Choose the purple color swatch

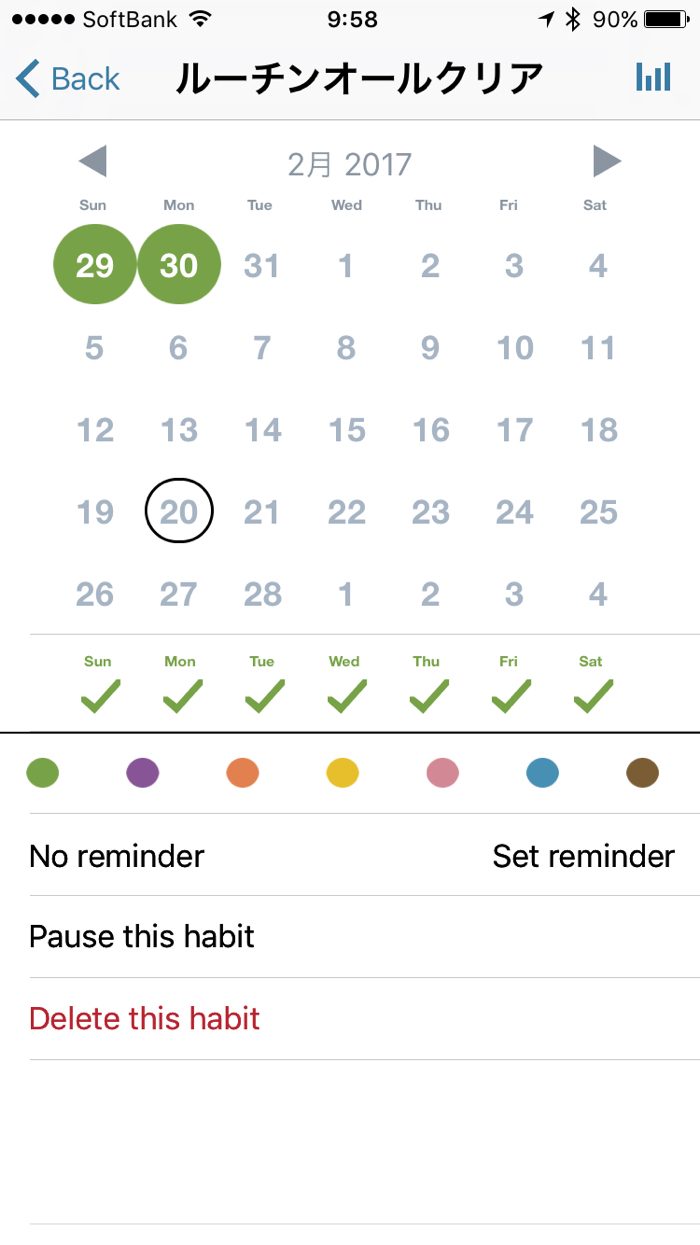point(143,773)
